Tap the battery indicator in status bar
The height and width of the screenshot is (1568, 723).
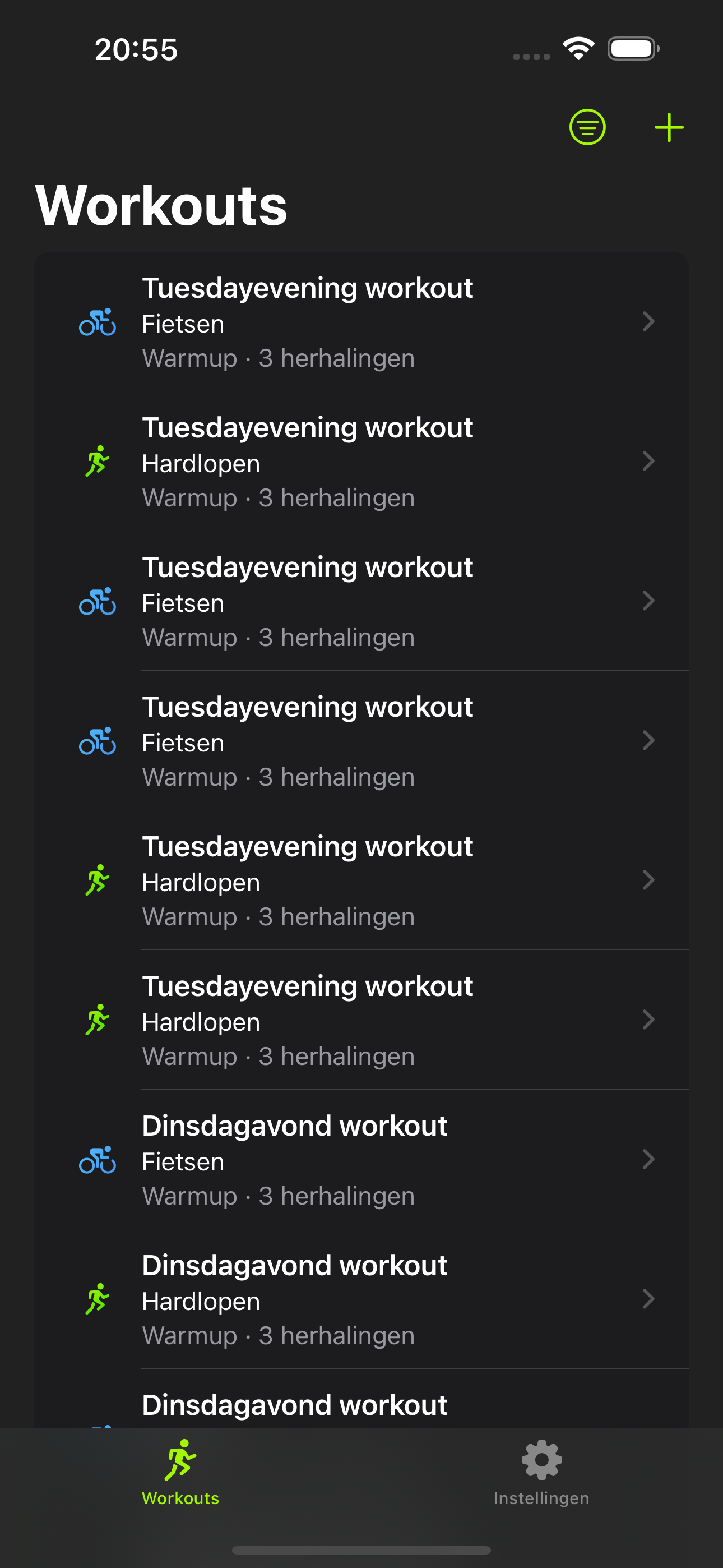click(633, 48)
